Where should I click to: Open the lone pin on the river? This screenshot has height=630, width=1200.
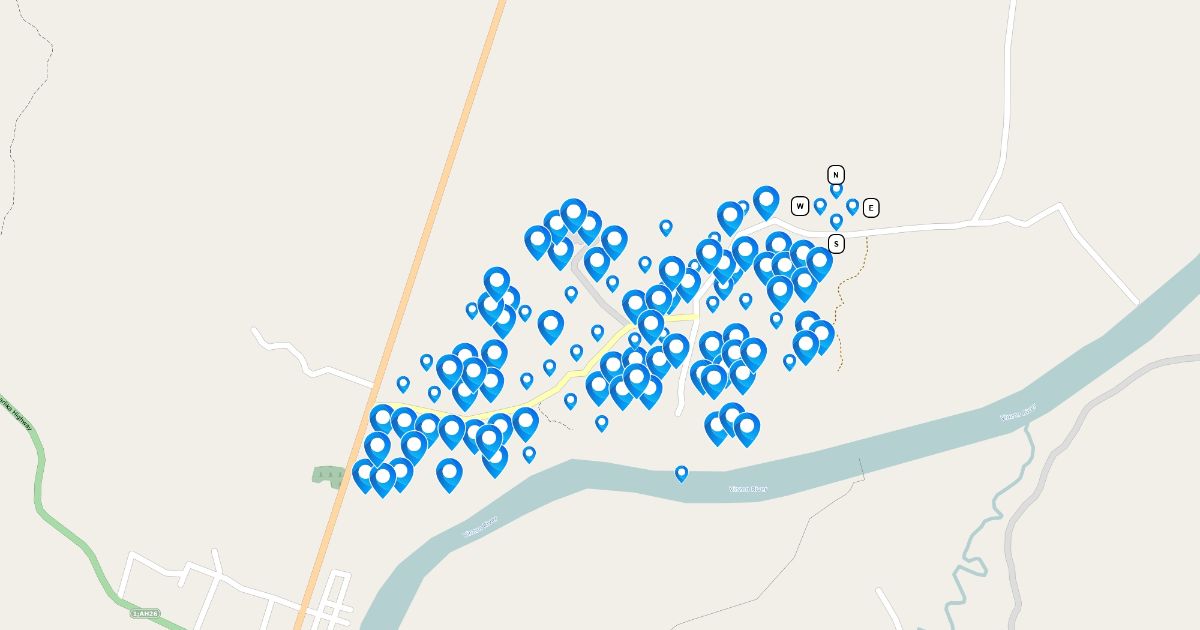tap(681, 473)
